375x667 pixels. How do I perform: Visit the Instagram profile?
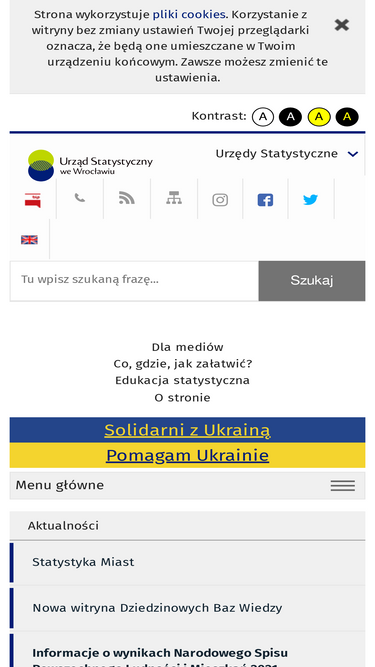220,200
